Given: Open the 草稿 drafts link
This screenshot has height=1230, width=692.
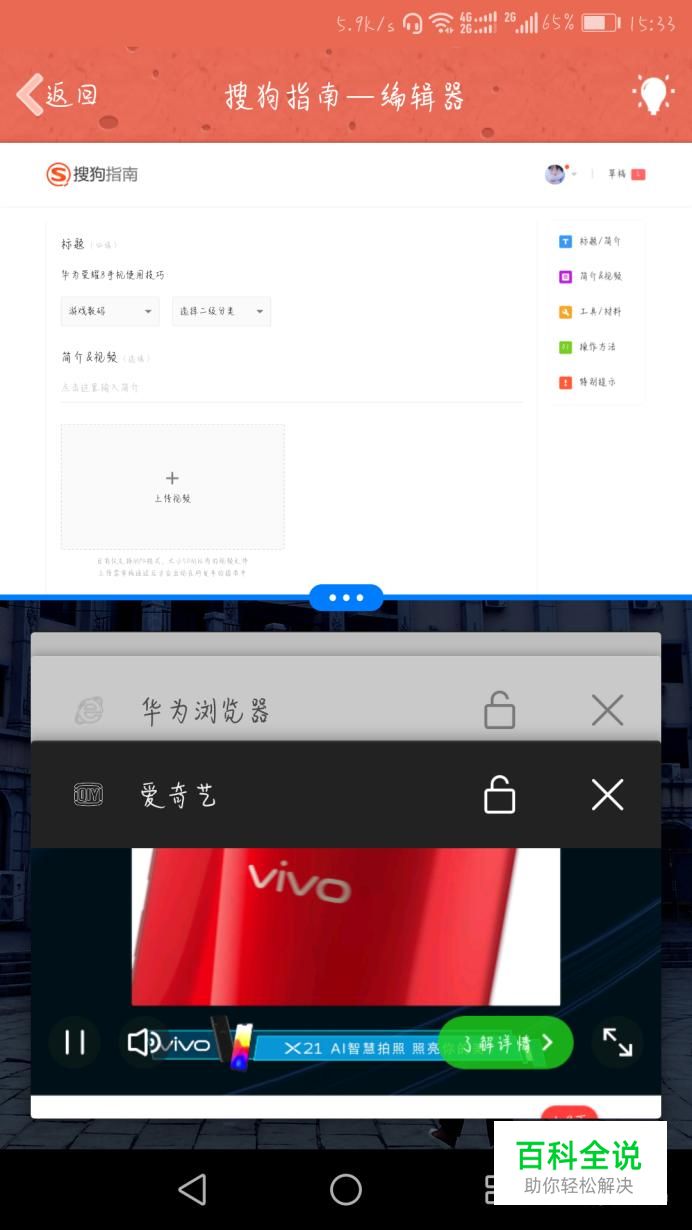Looking at the screenshot, I should coord(625,174).
